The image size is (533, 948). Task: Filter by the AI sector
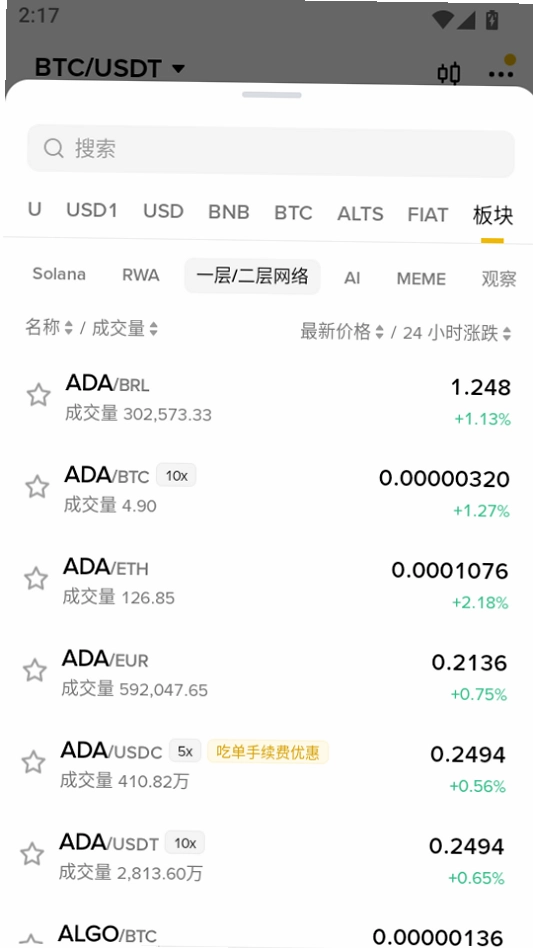352,278
